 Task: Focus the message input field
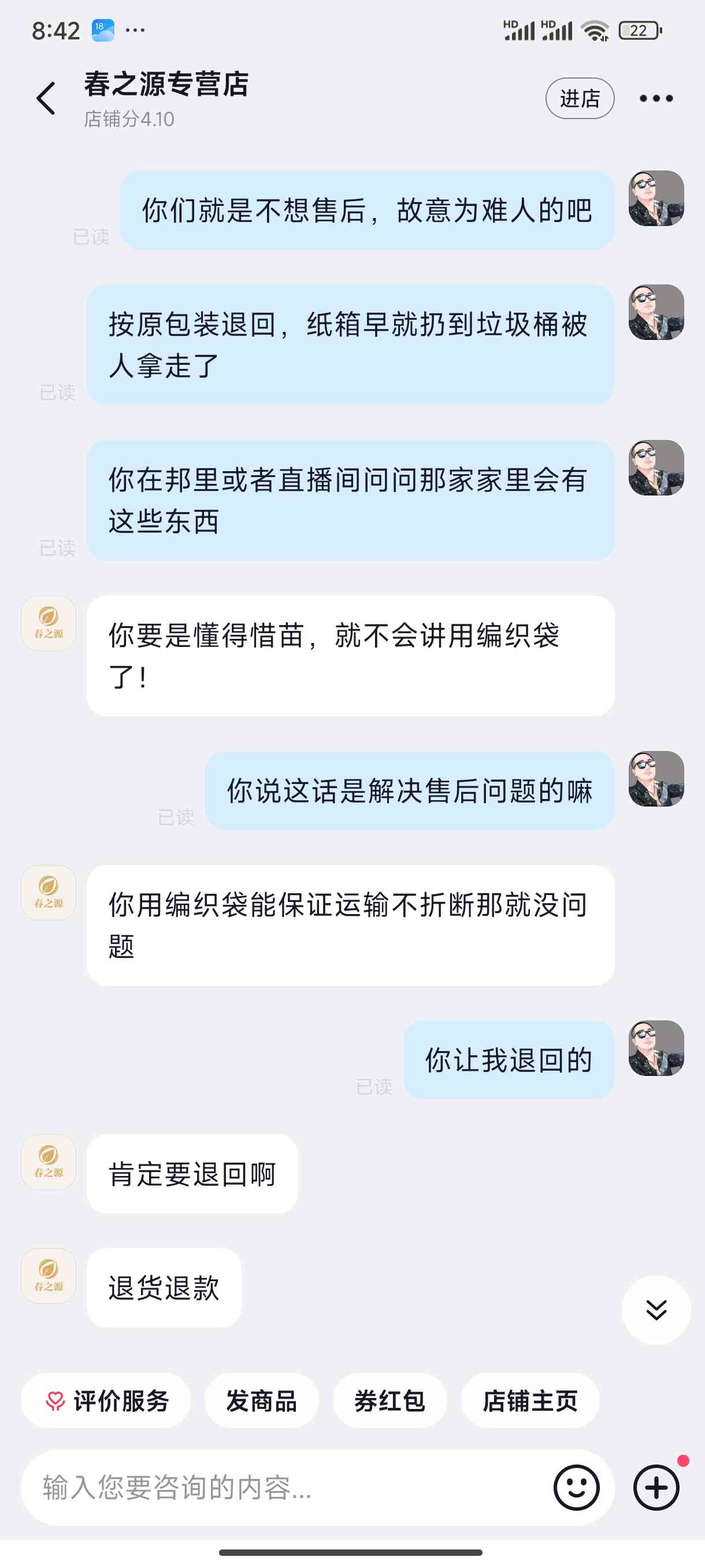point(286,1488)
